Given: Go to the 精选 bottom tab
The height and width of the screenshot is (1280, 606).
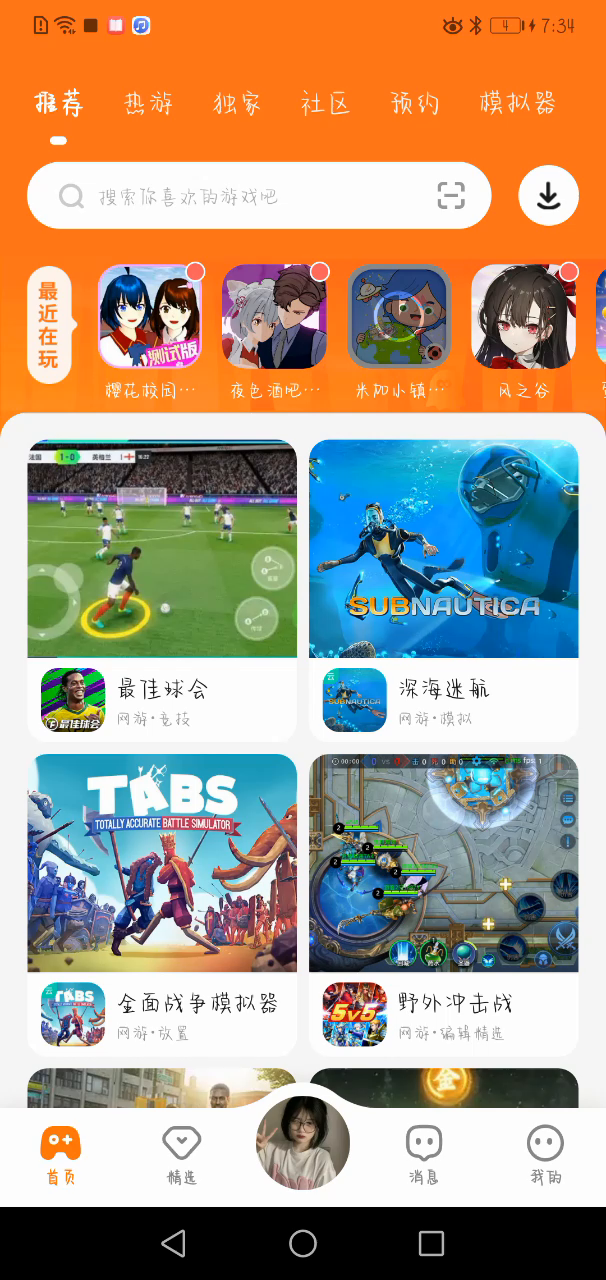Looking at the screenshot, I should pos(181,1155).
